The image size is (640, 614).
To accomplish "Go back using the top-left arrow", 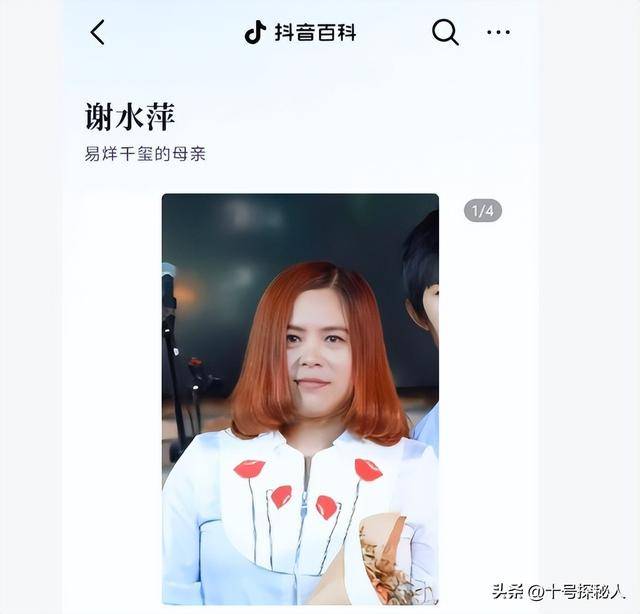I will [97, 32].
